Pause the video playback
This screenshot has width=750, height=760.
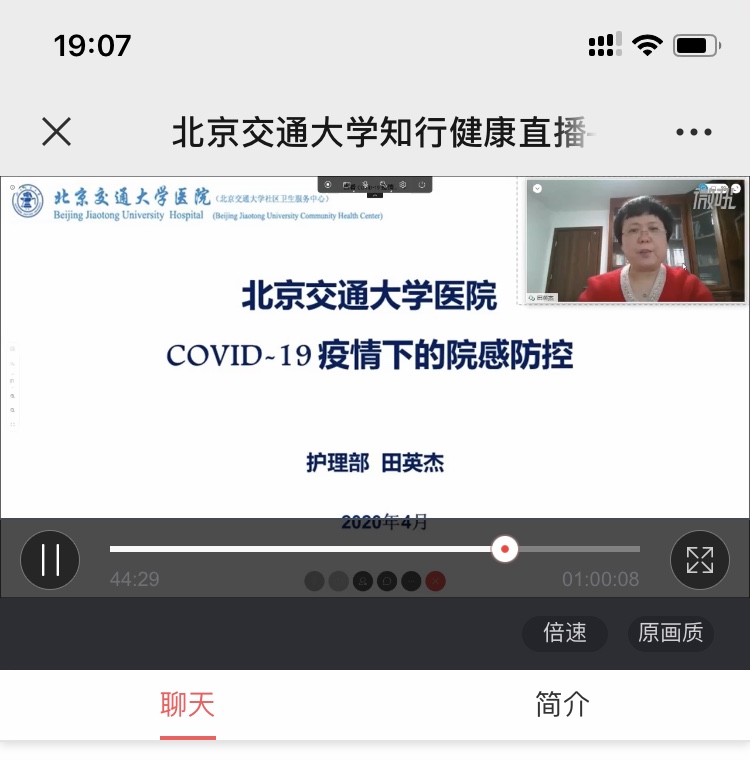(50, 560)
